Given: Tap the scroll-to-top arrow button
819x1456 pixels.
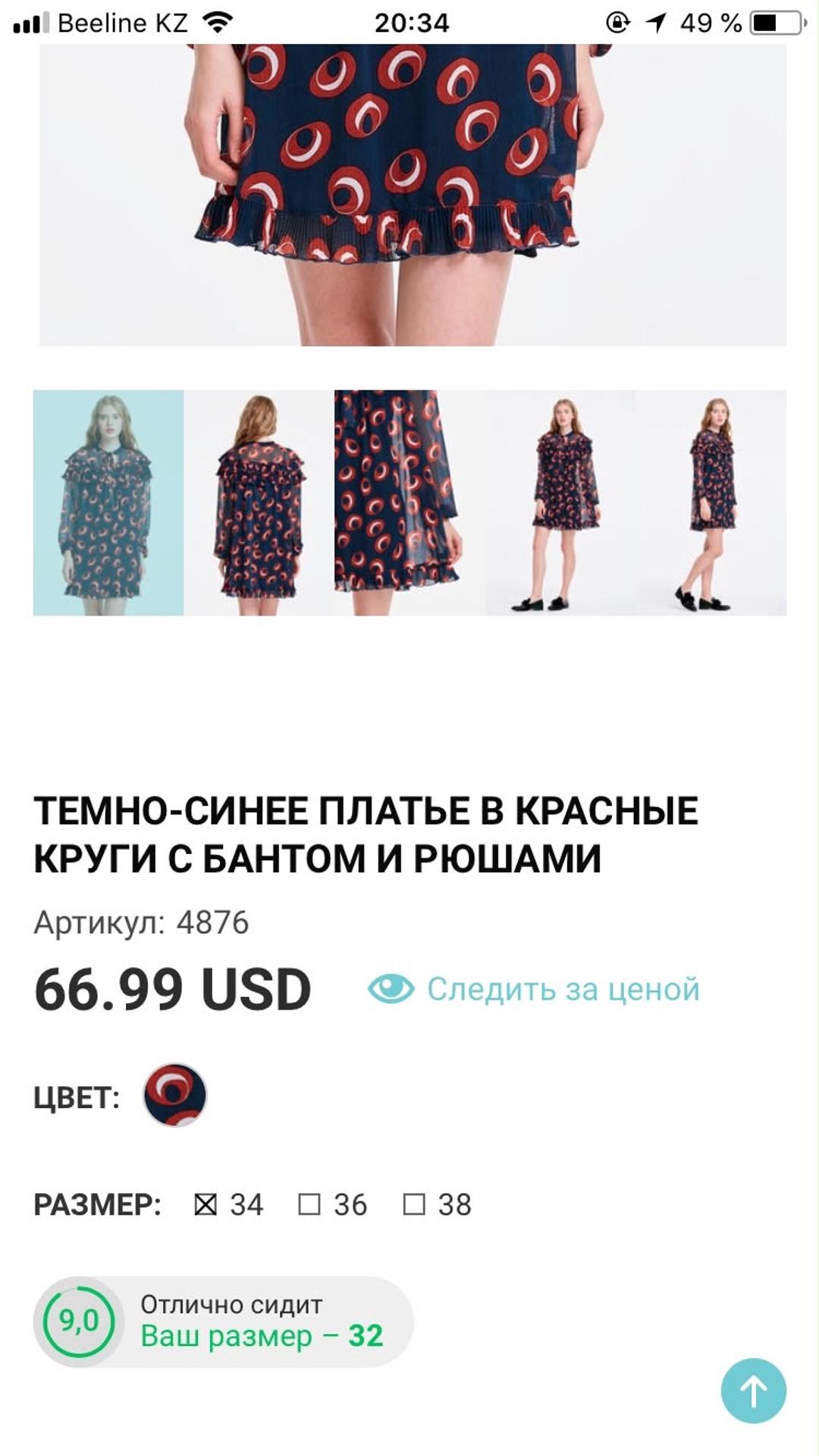Looking at the screenshot, I should tap(753, 1390).
